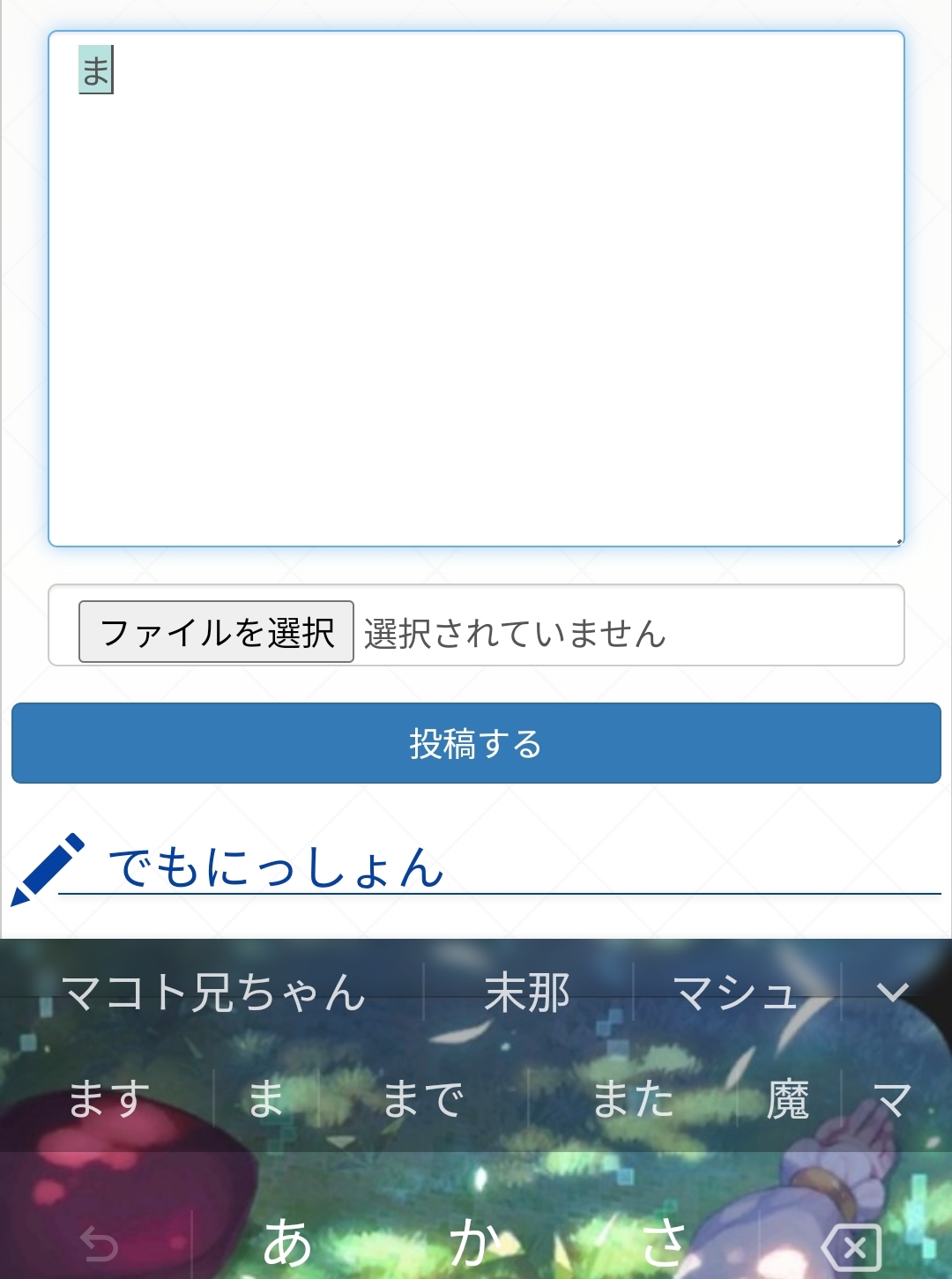Select the keyboard suggestion 末那

[x=527, y=993]
